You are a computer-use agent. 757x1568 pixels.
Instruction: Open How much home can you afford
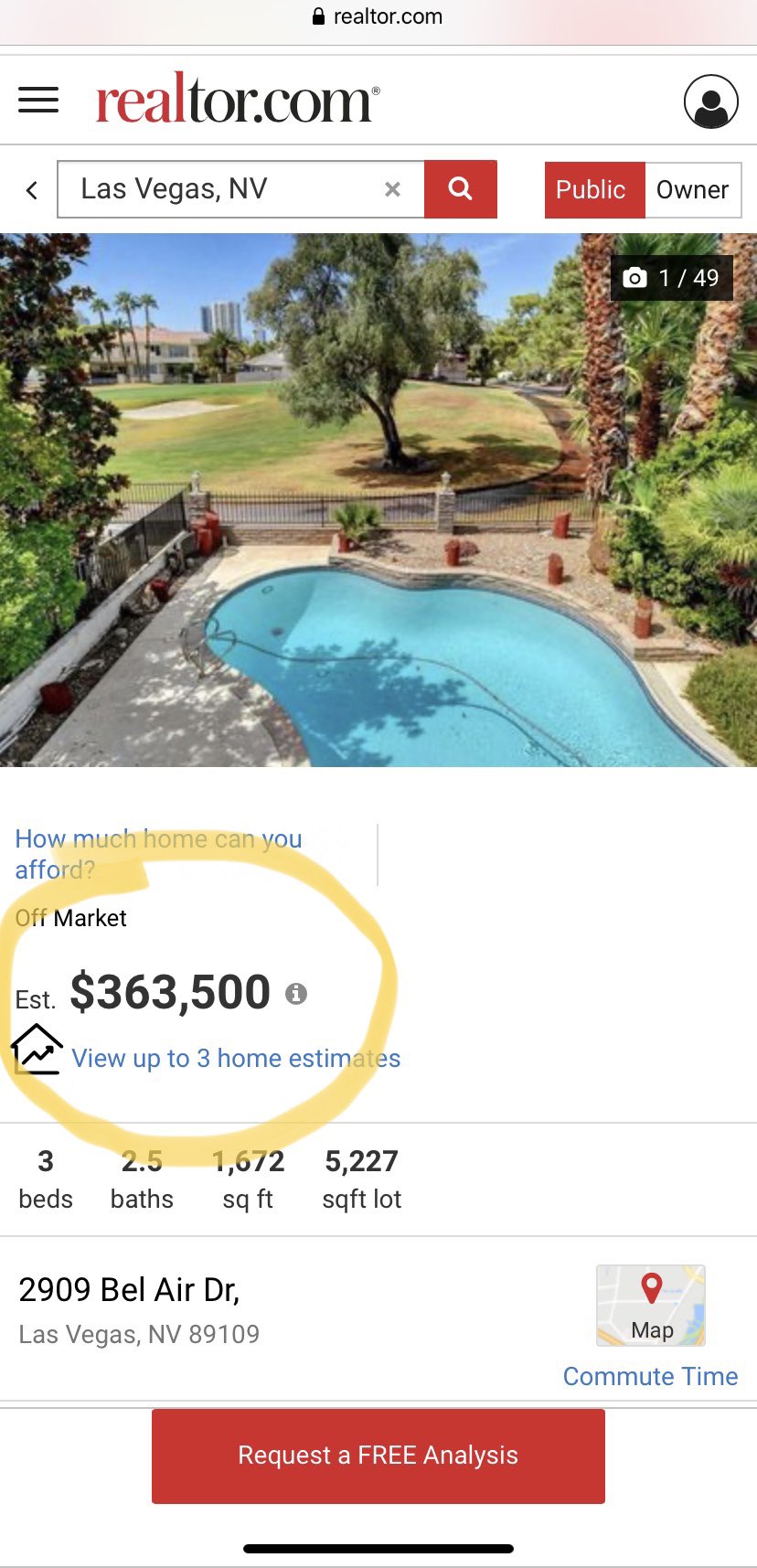pos(157,853)
